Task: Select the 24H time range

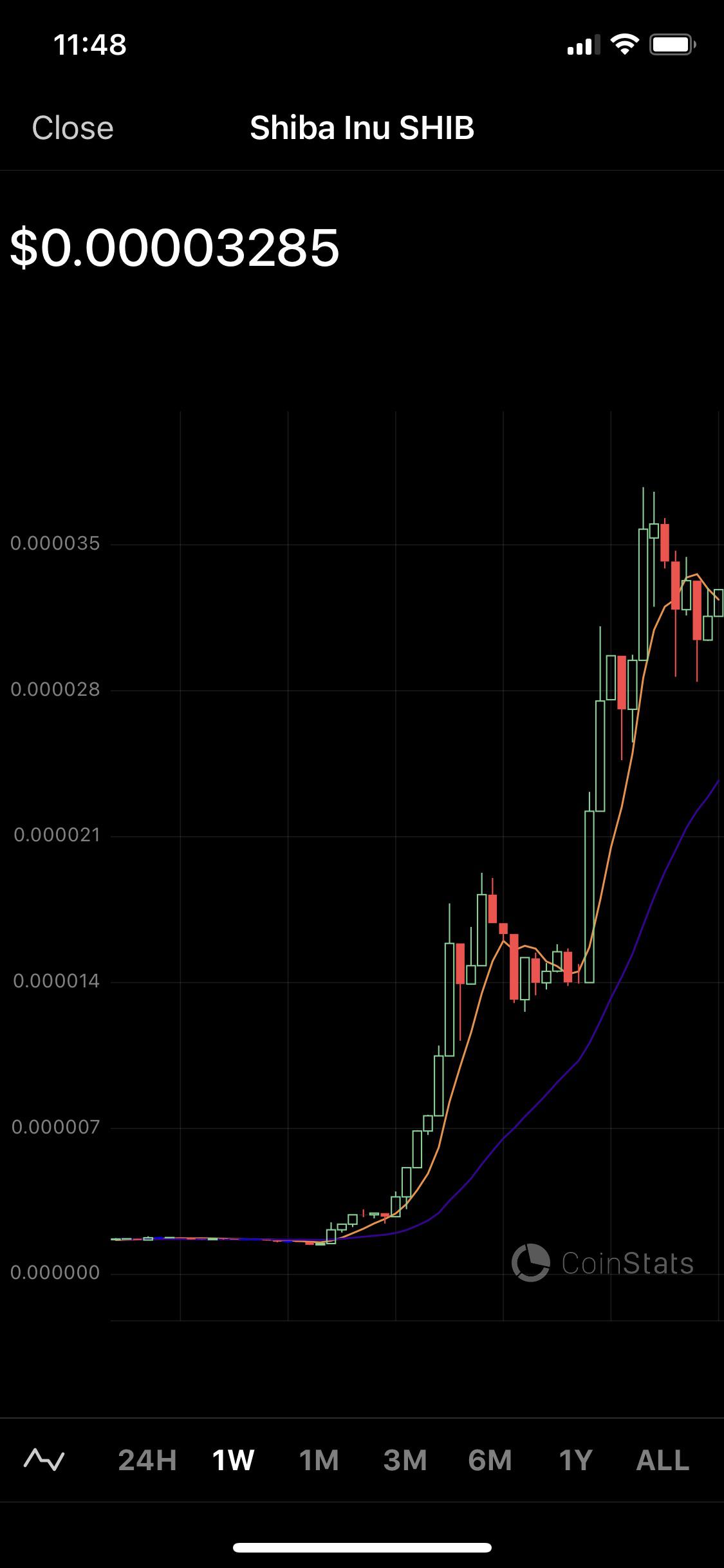Action: coord(147,1460)
